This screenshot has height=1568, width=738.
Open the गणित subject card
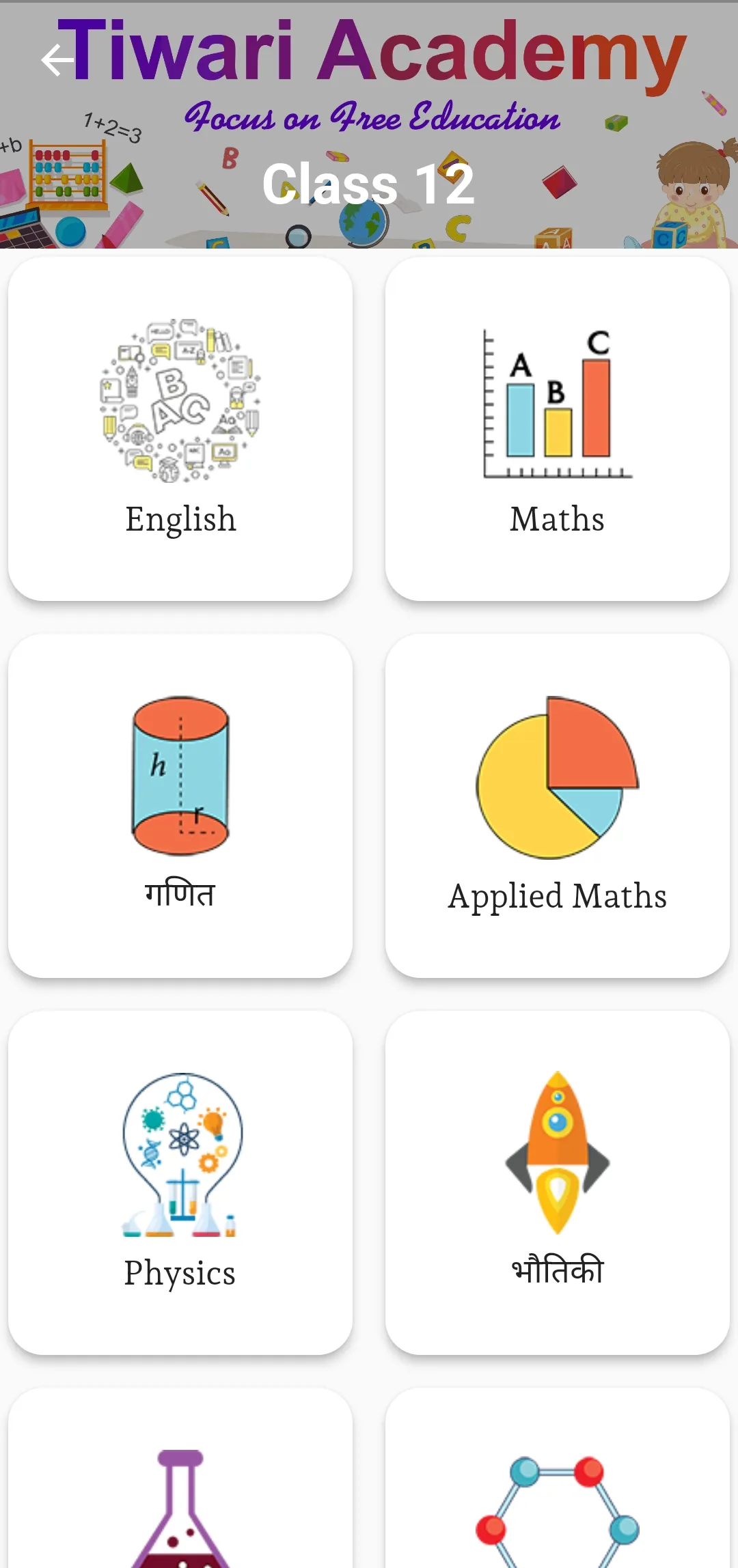pyautogui.click(x=180, y=806)
